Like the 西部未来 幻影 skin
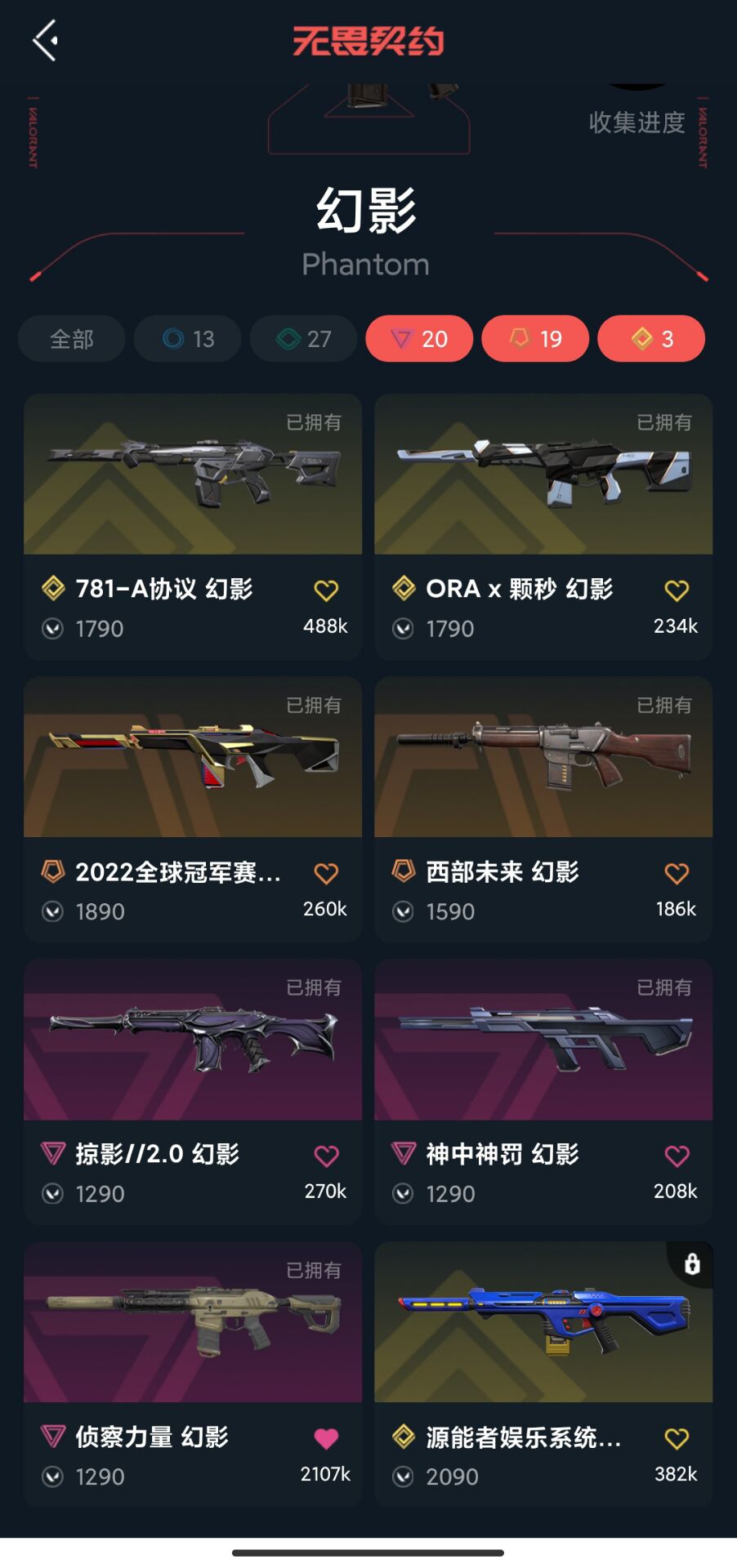737x1568 pixels. pos(677,873)
